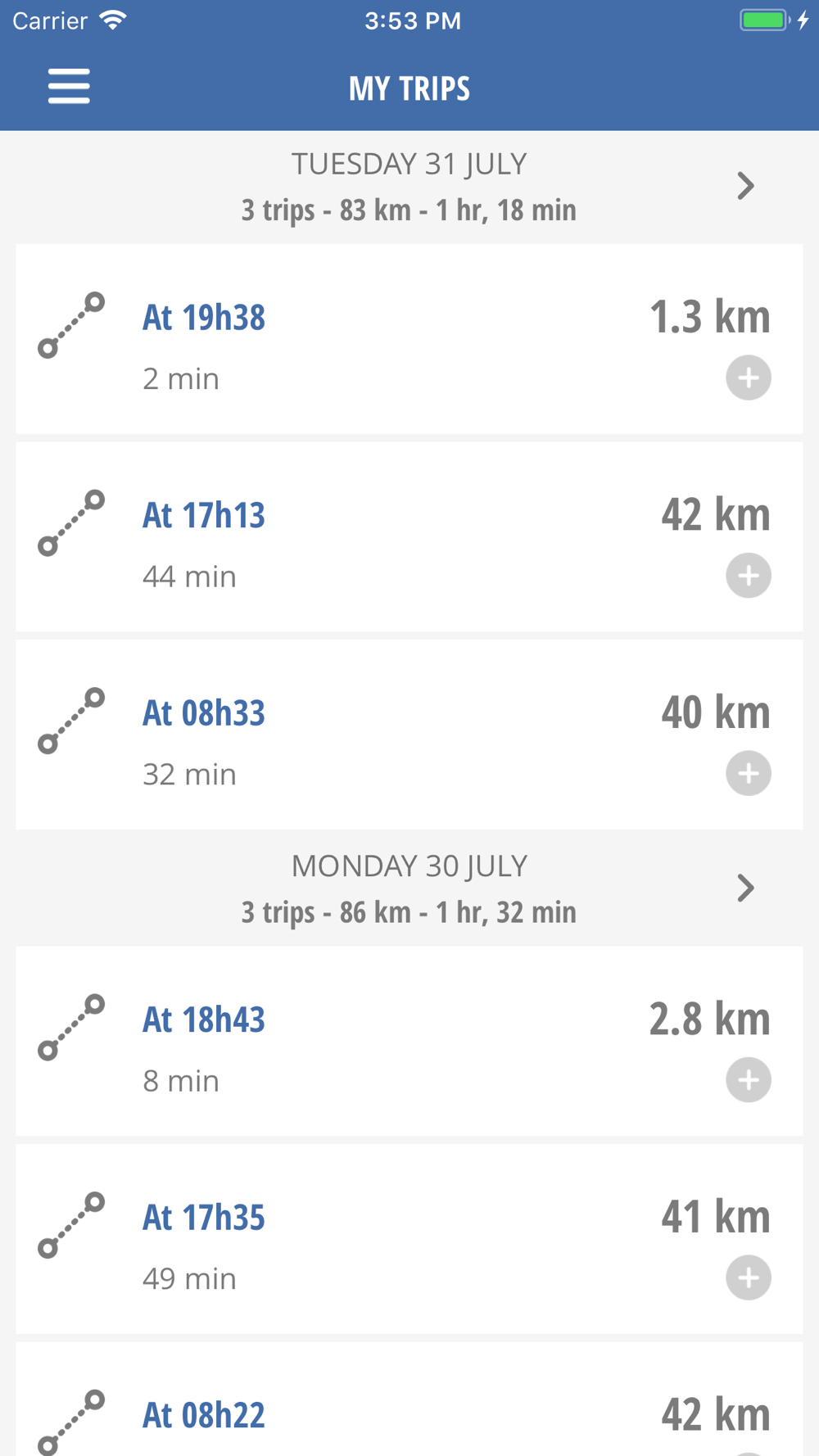This screenshot has width=819, height=1456.
Task: Tap plus icon on the 17h13 trip
Action: click(x=749, y=576)
